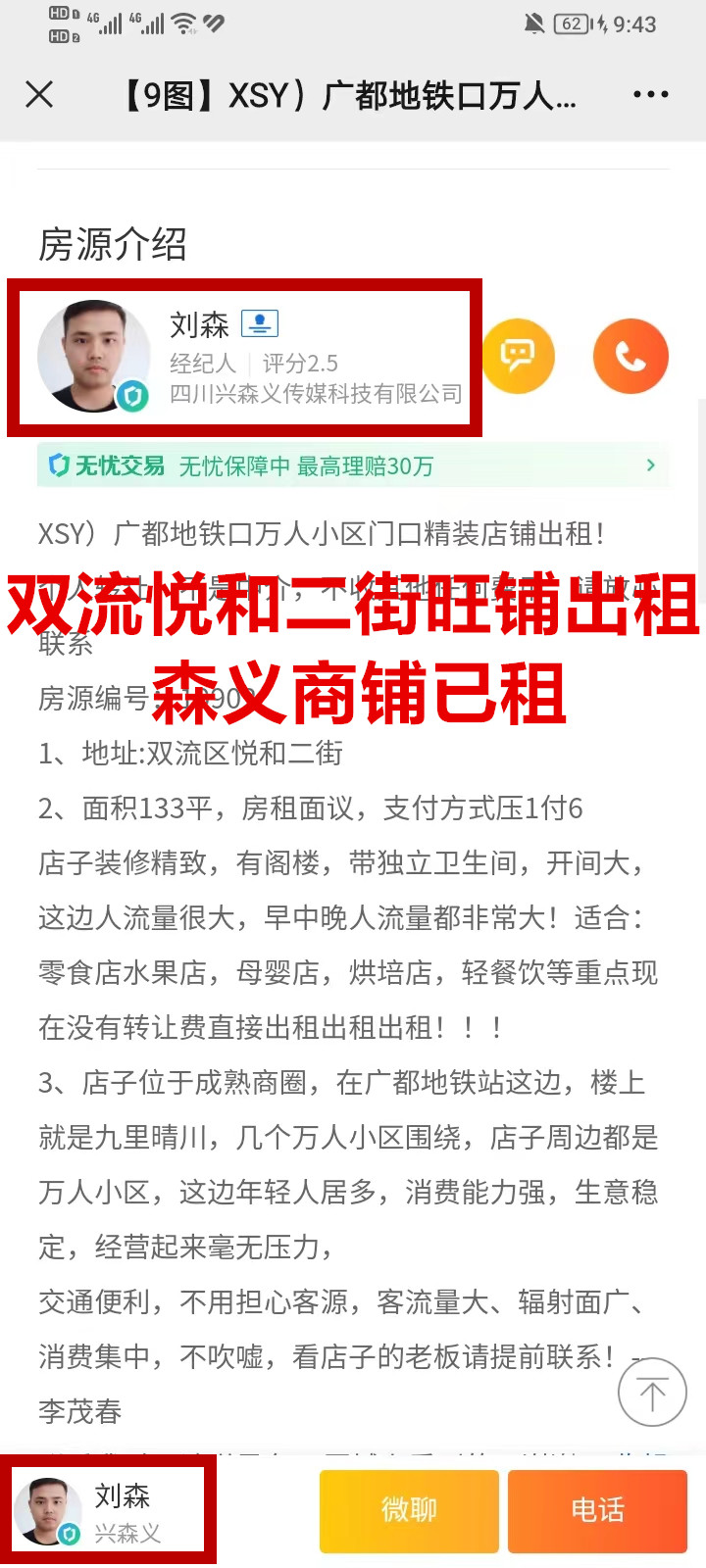
Task: Open the three-dot overflow menu
Action: [x=650, y=94]
